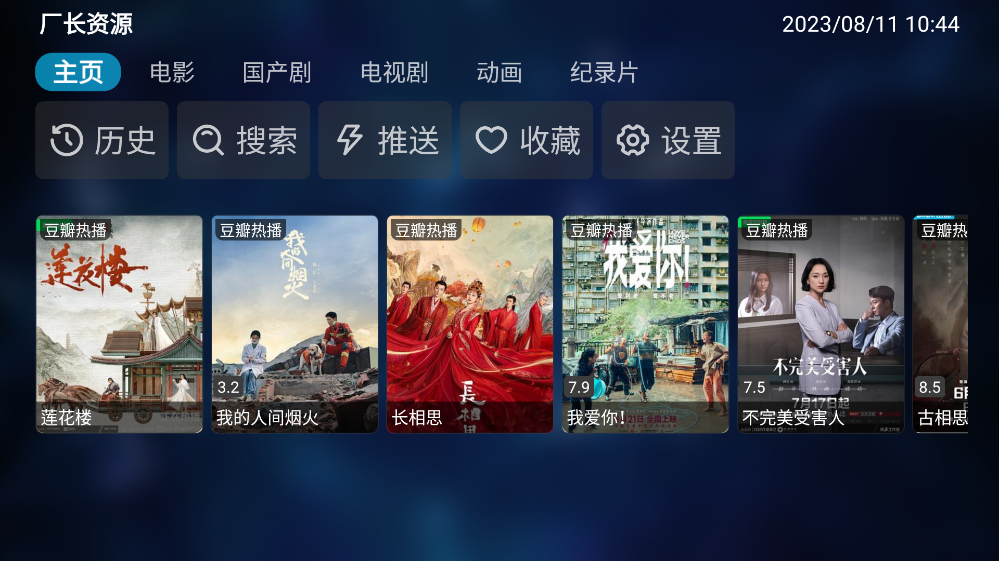Screen dimensions: 999x561
Task: Open the 不完美受害人 card
Action: pos(821,324)
